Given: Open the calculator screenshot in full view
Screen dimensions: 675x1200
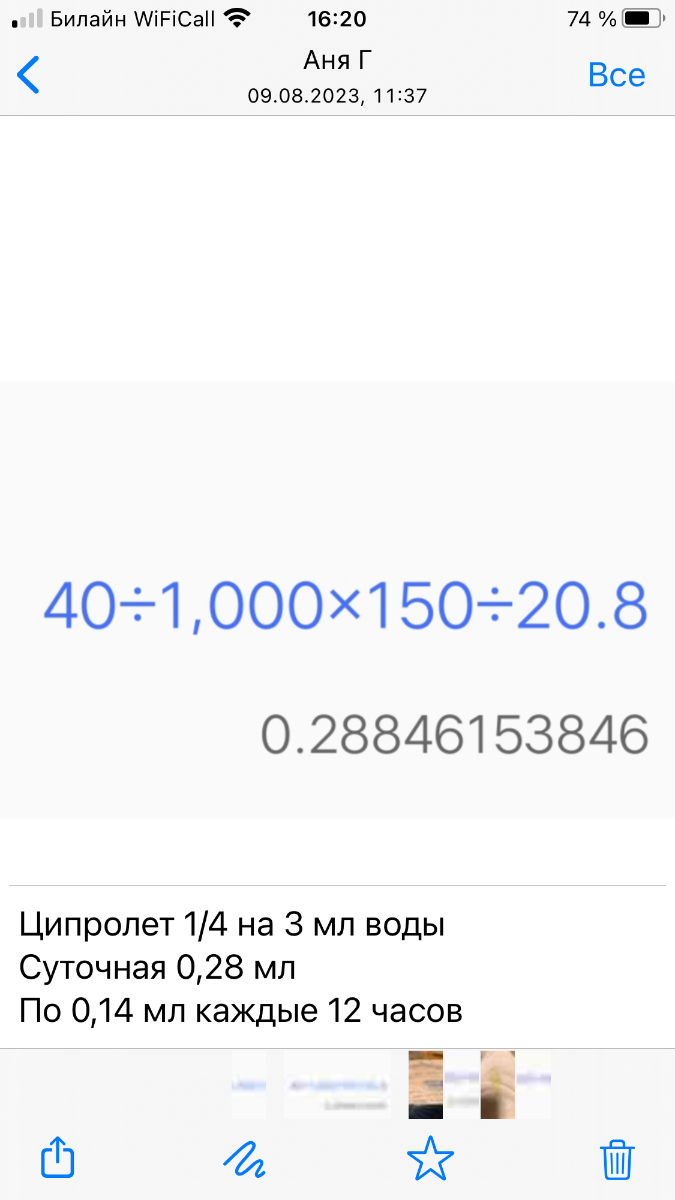Looking at the screenshot, I should (x=337, y=600).
